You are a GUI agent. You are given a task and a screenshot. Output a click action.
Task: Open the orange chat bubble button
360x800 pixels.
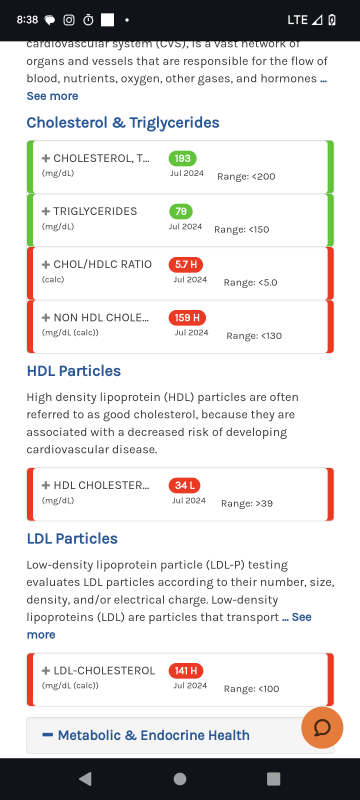pos(322,728)
